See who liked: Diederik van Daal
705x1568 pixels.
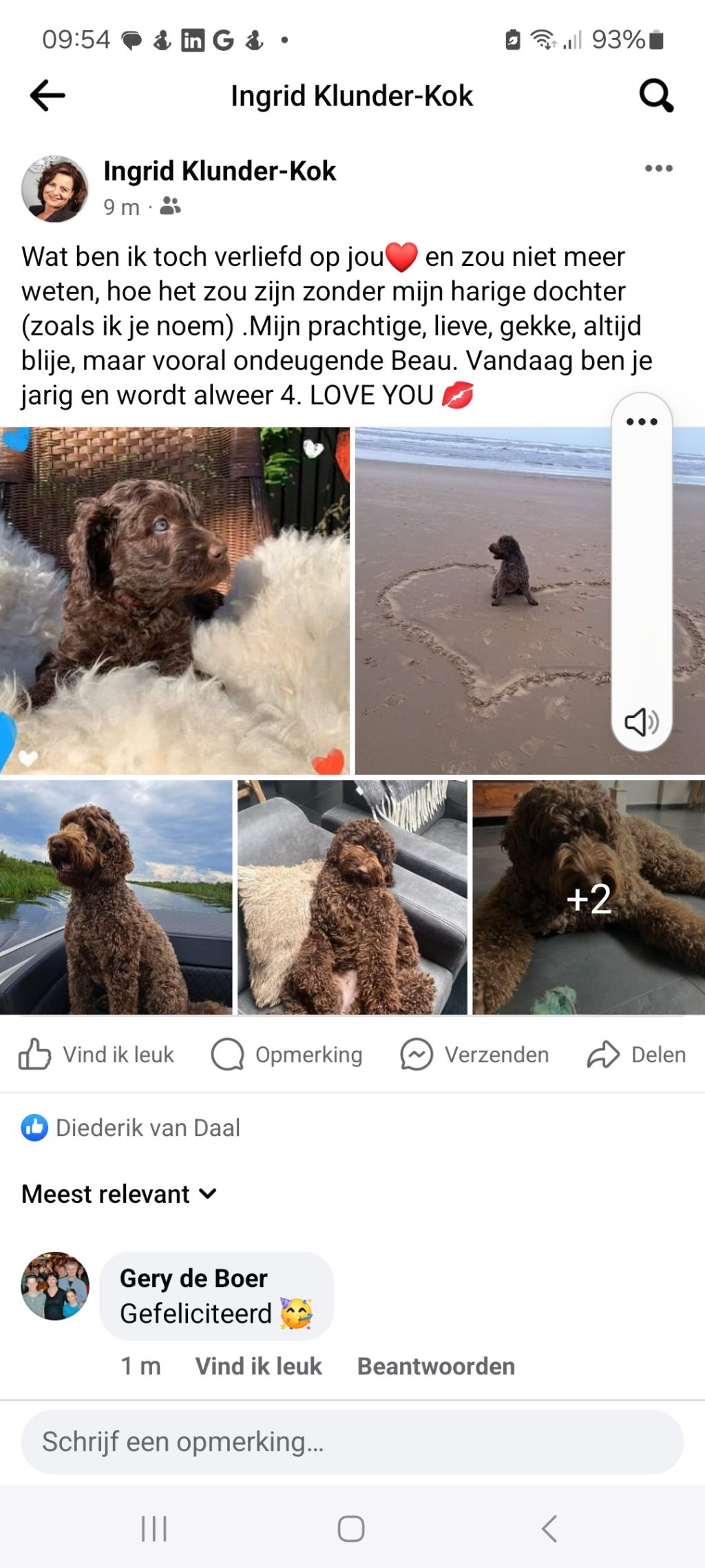click(147, 1128)
